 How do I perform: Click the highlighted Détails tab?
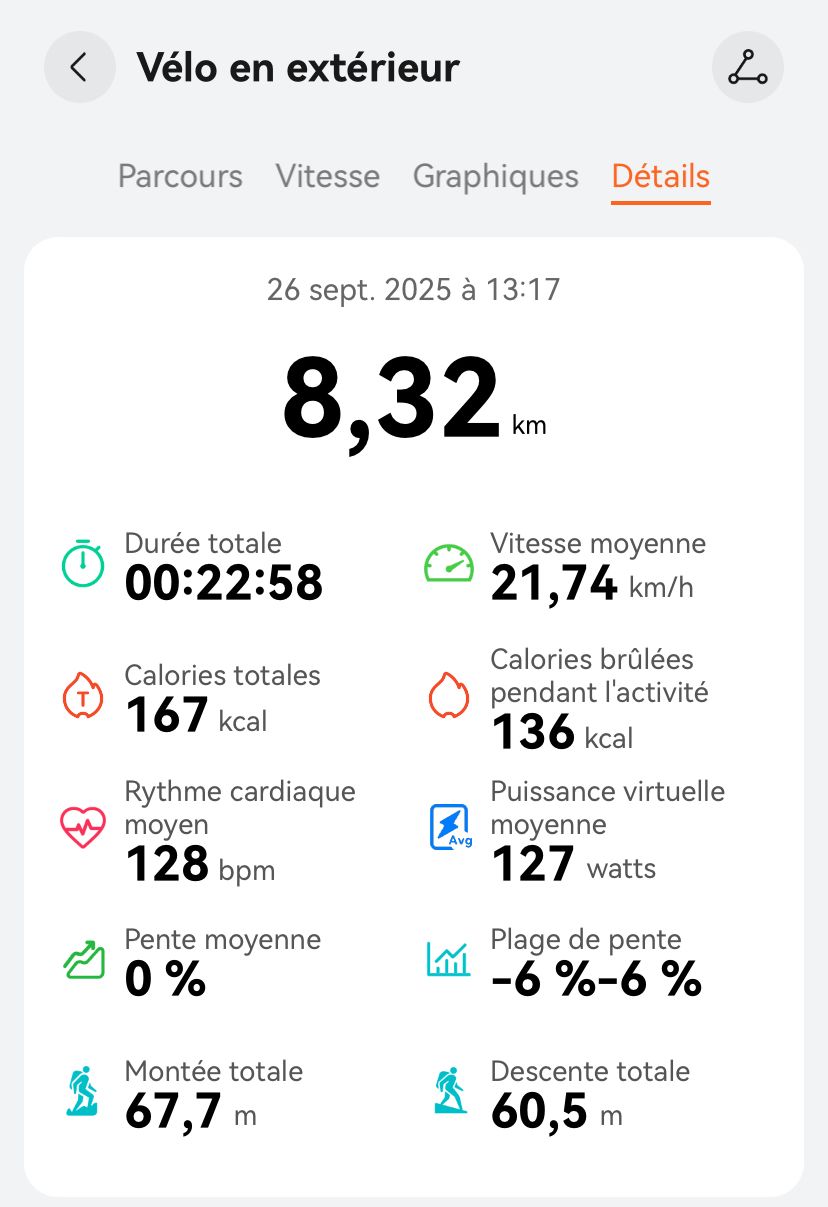[660, 176]
